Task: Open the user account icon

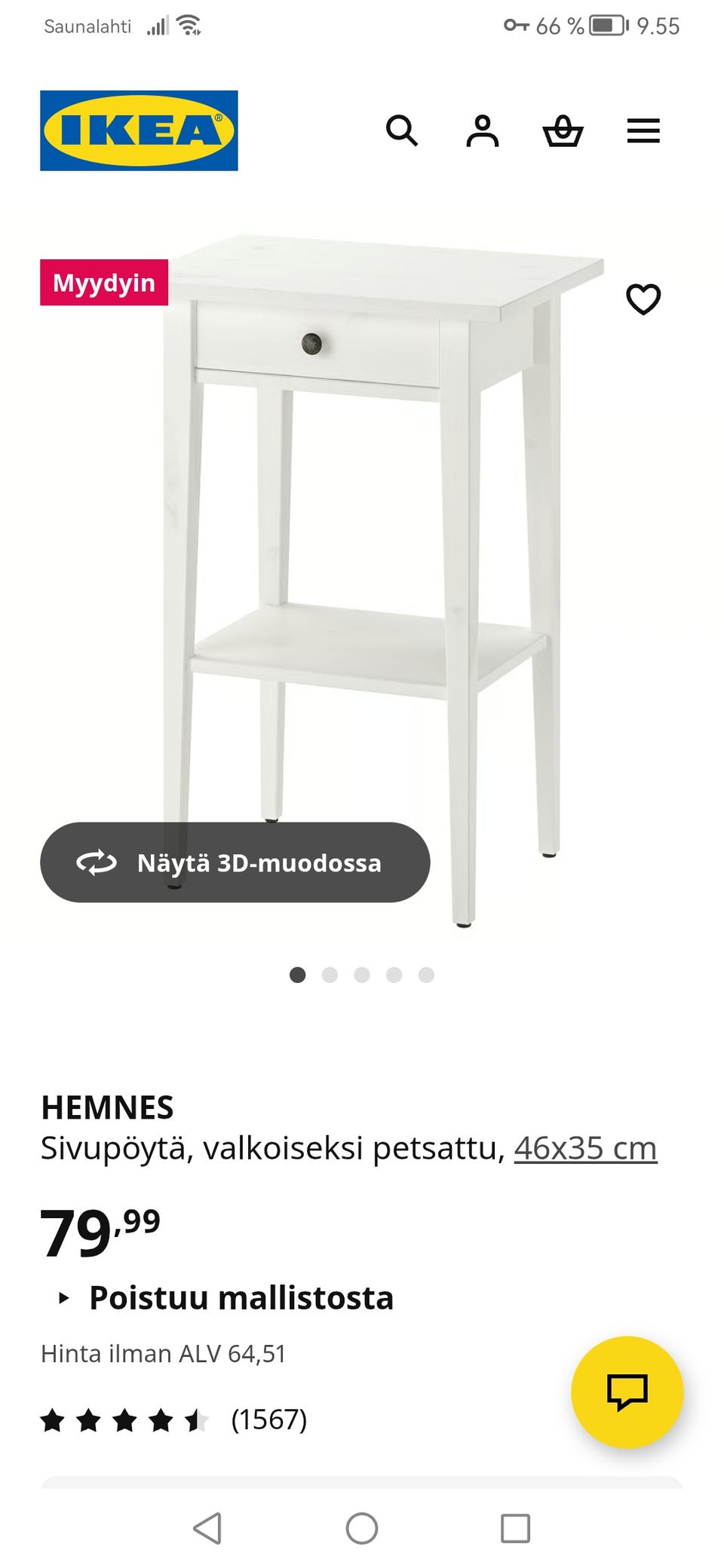Action: coord(483,131)
